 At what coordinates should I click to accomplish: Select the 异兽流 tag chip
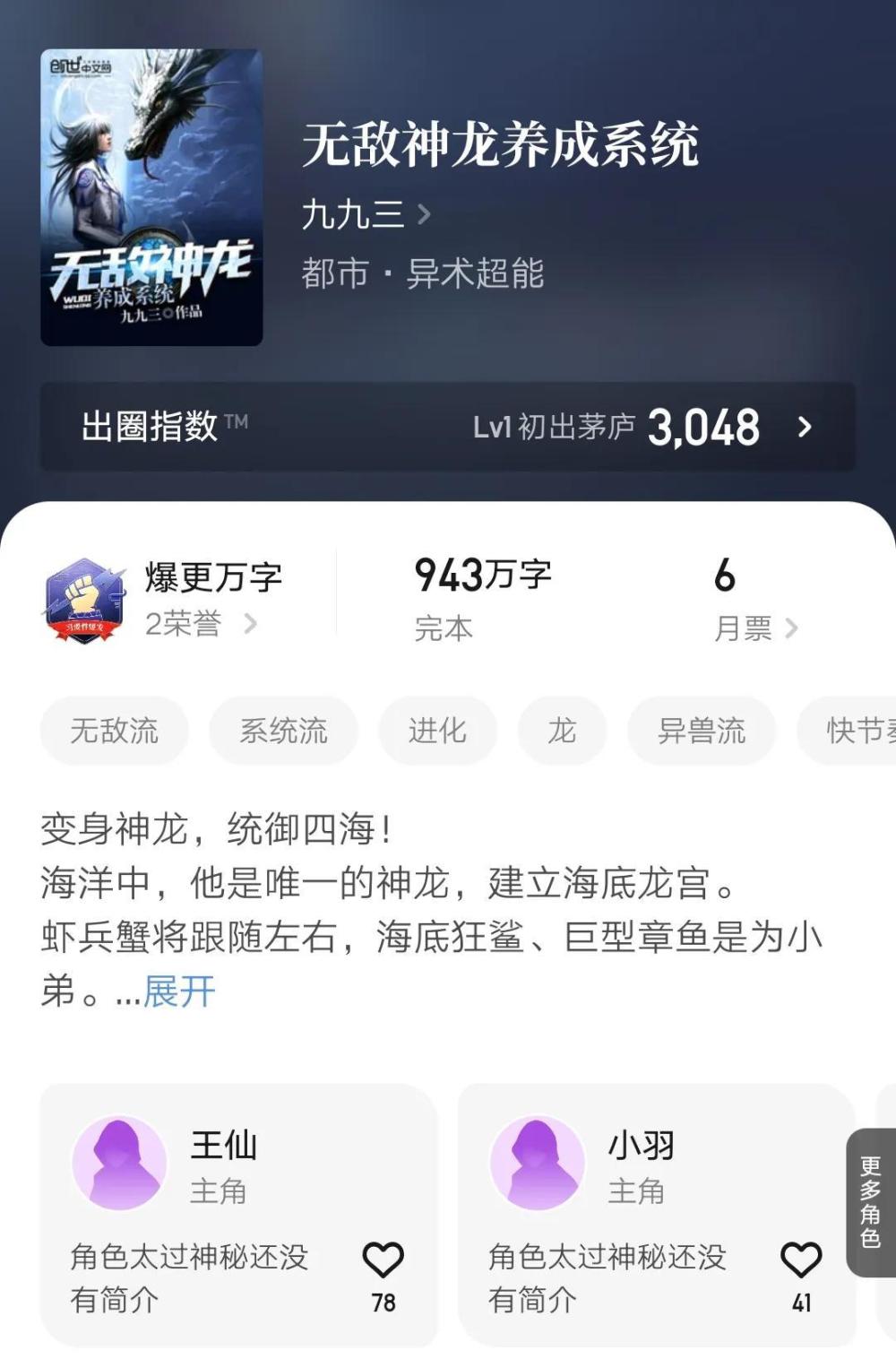click(x=701, y=731)
